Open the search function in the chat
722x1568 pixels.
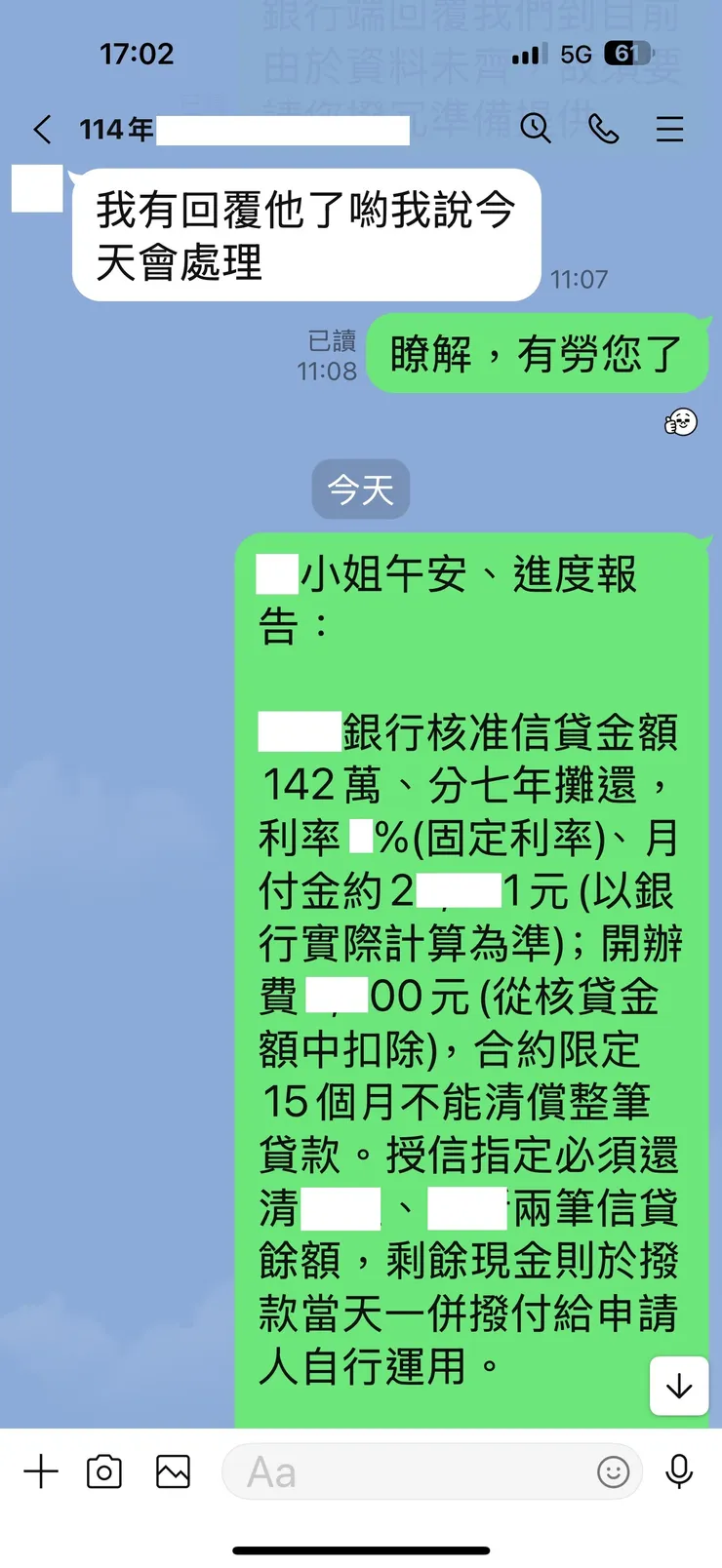(x=536, y=129)
